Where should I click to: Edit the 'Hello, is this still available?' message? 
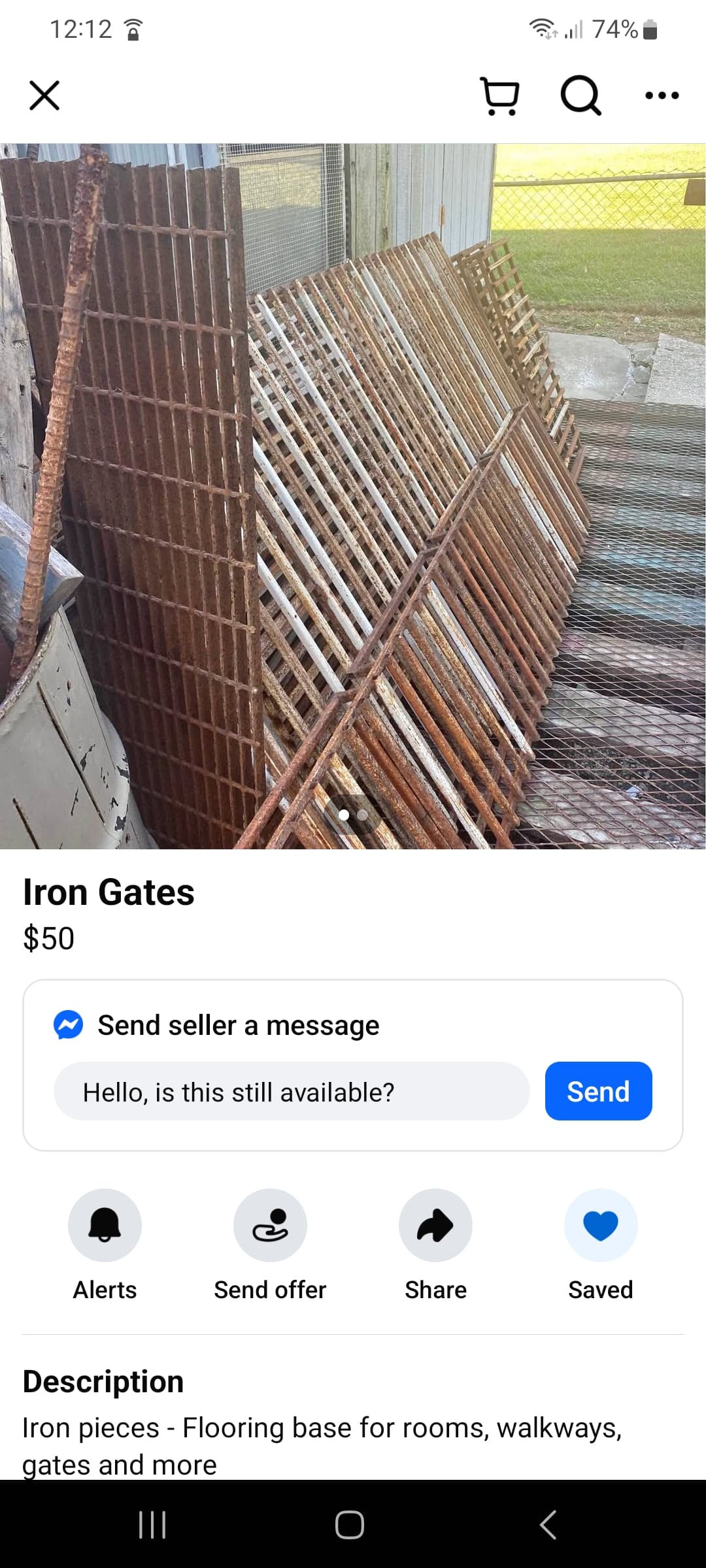click(292, 1092)
